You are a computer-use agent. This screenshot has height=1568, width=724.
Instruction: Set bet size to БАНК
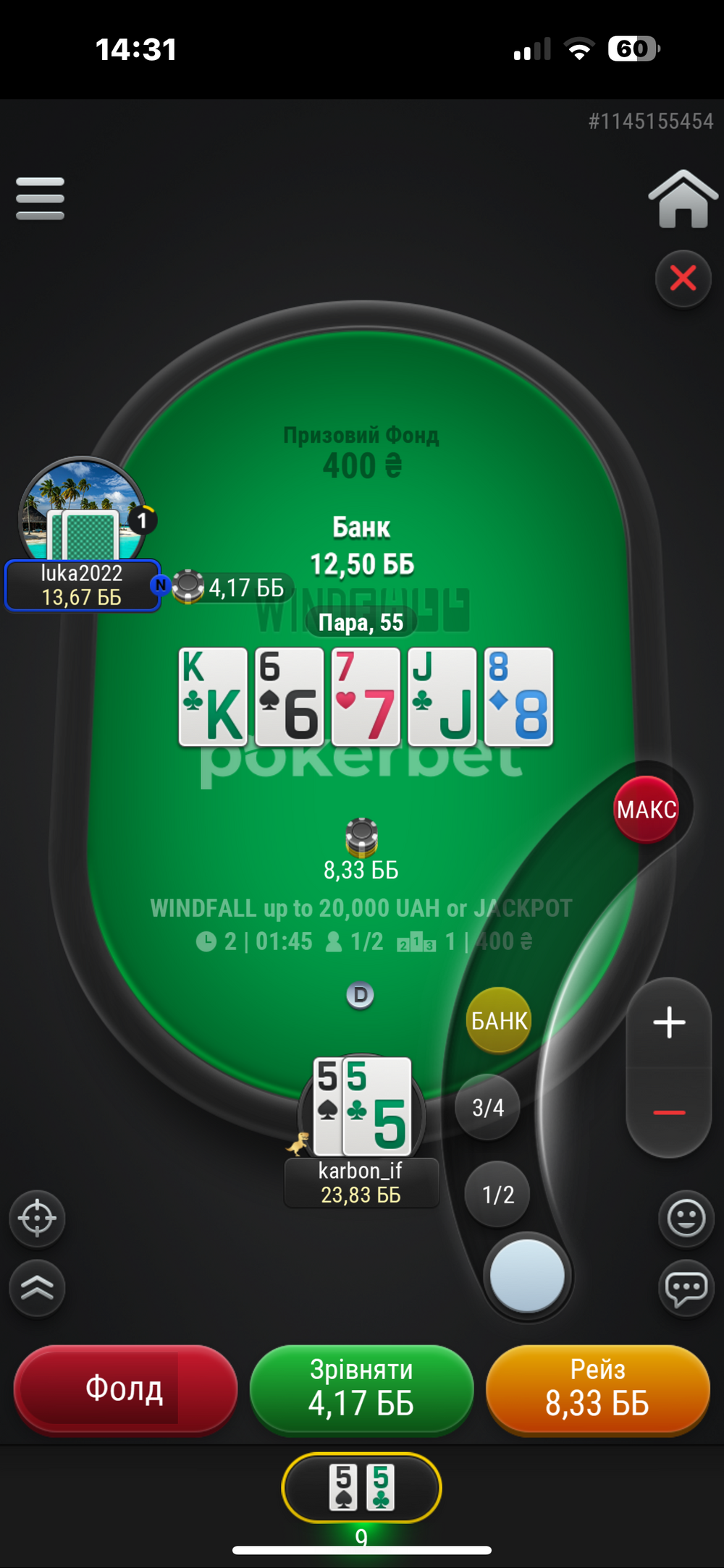[x=499, y=1020]
